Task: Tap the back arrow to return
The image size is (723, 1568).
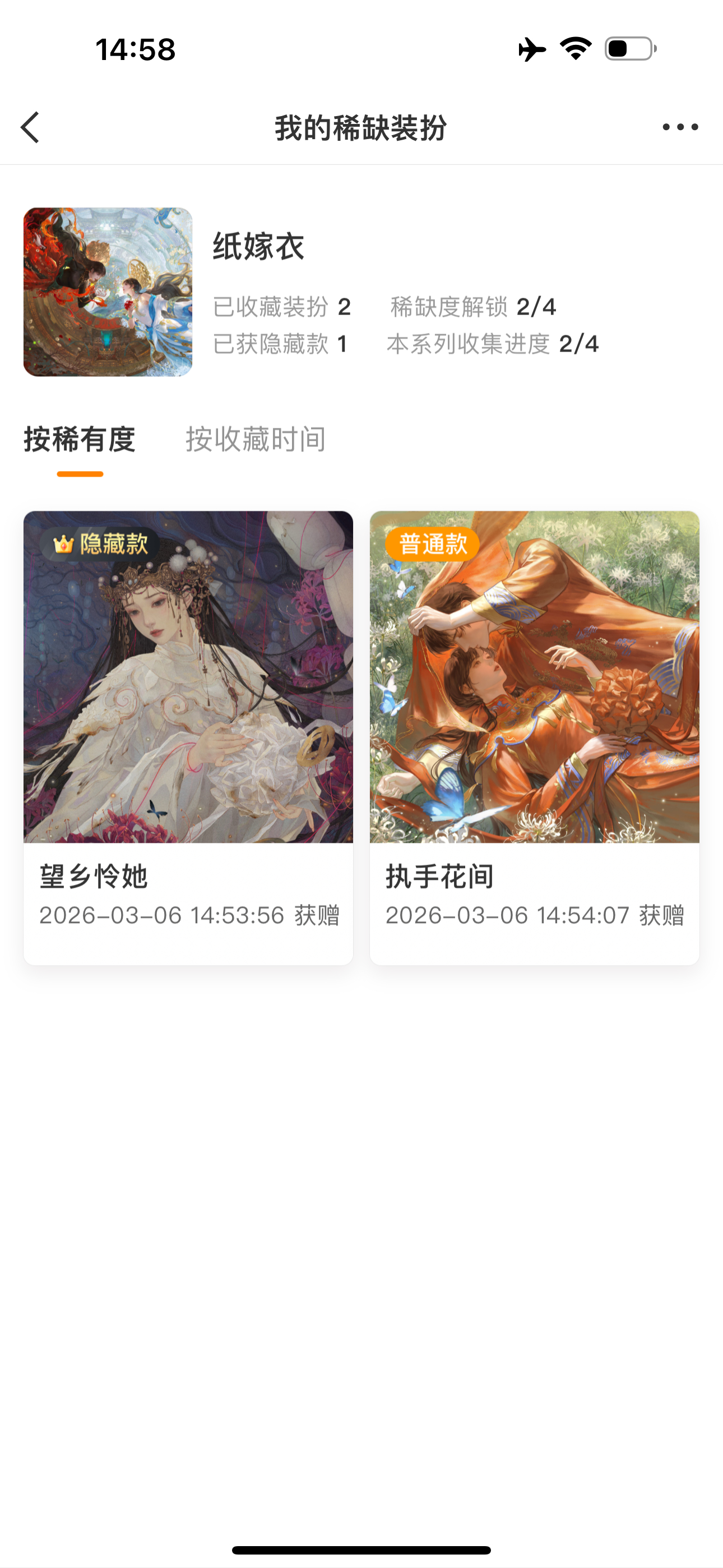Action: 29,128
